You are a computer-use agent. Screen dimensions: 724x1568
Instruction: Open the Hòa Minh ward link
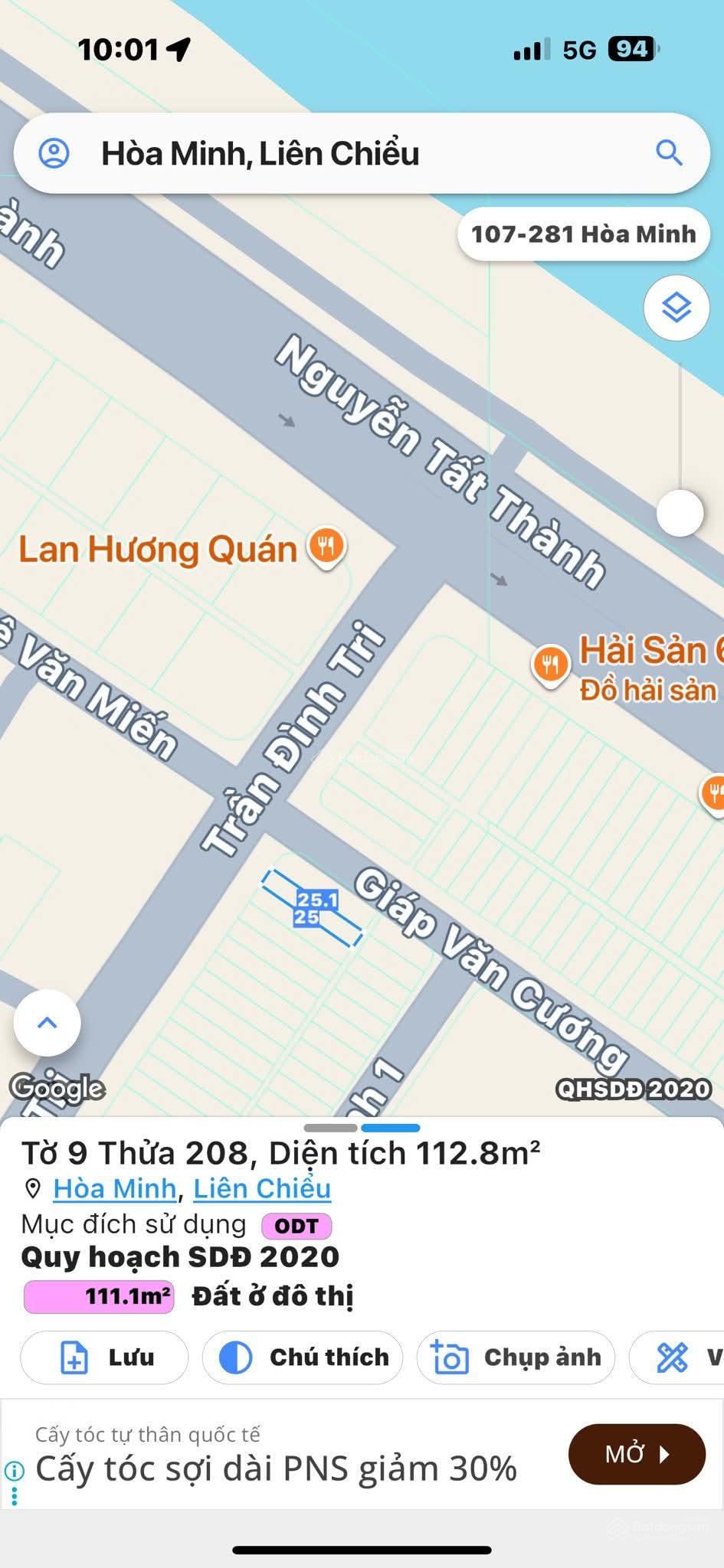tap(115, 1188)
